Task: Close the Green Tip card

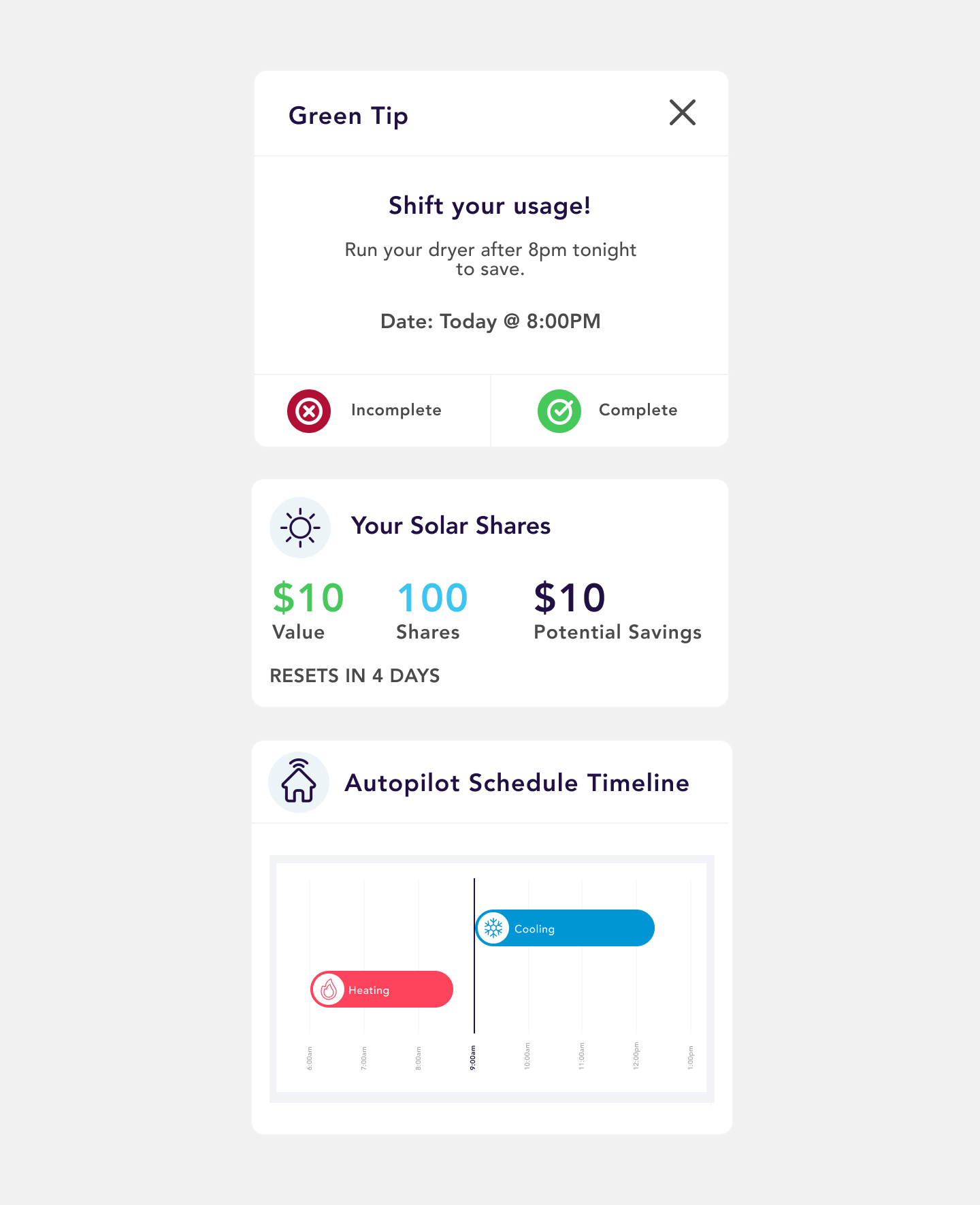Action: [x=682, y=113]
